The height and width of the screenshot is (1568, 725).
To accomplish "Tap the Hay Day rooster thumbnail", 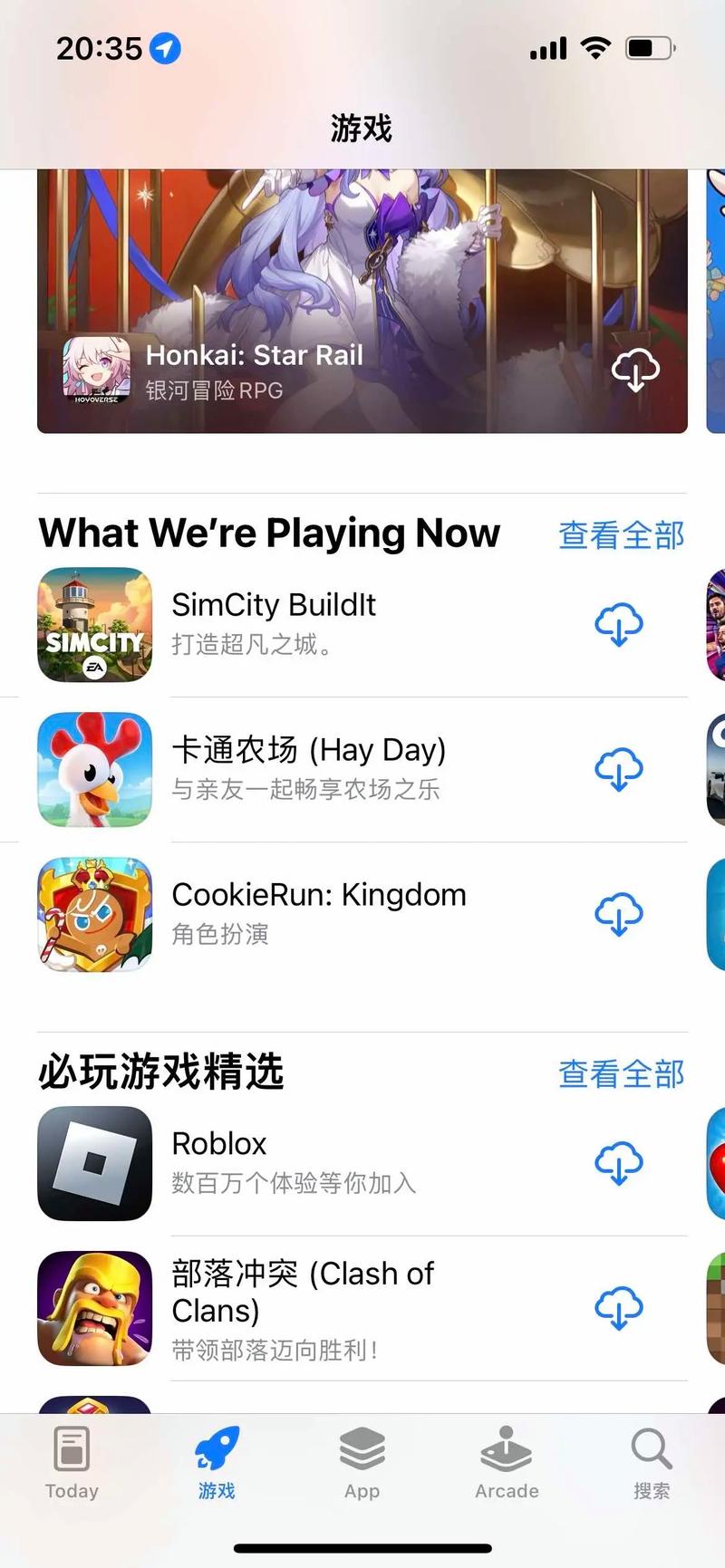I will (x=94, y=768).
